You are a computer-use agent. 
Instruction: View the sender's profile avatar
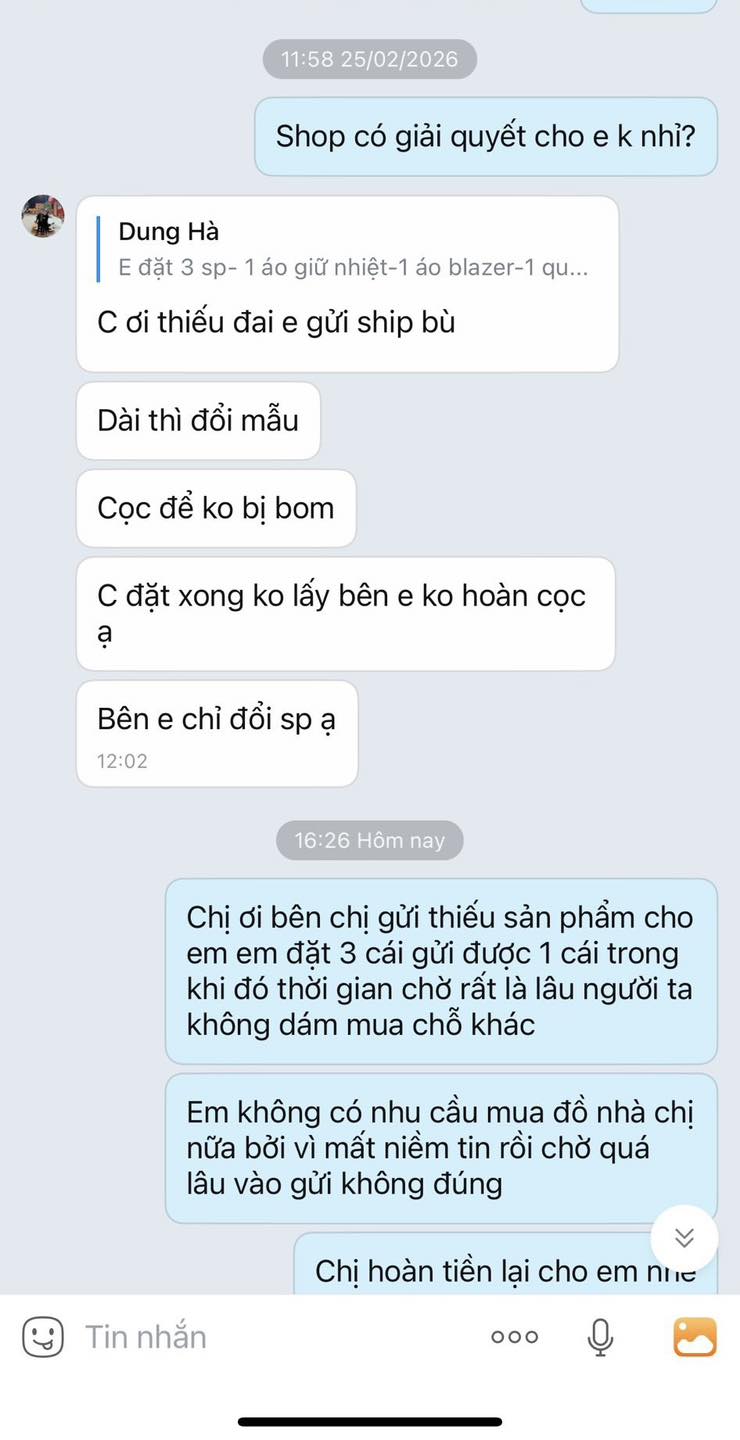click(x=43, y=216)
